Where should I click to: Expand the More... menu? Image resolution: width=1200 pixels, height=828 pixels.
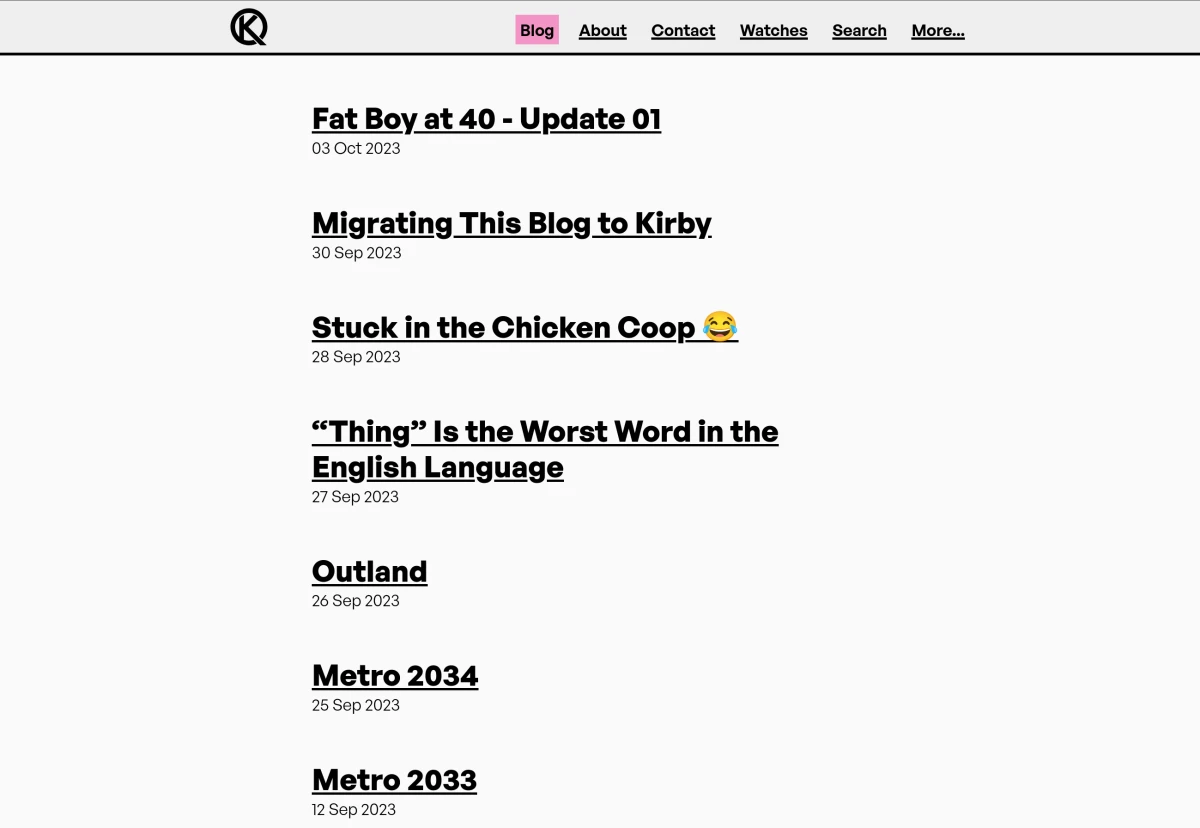[937, 30]
